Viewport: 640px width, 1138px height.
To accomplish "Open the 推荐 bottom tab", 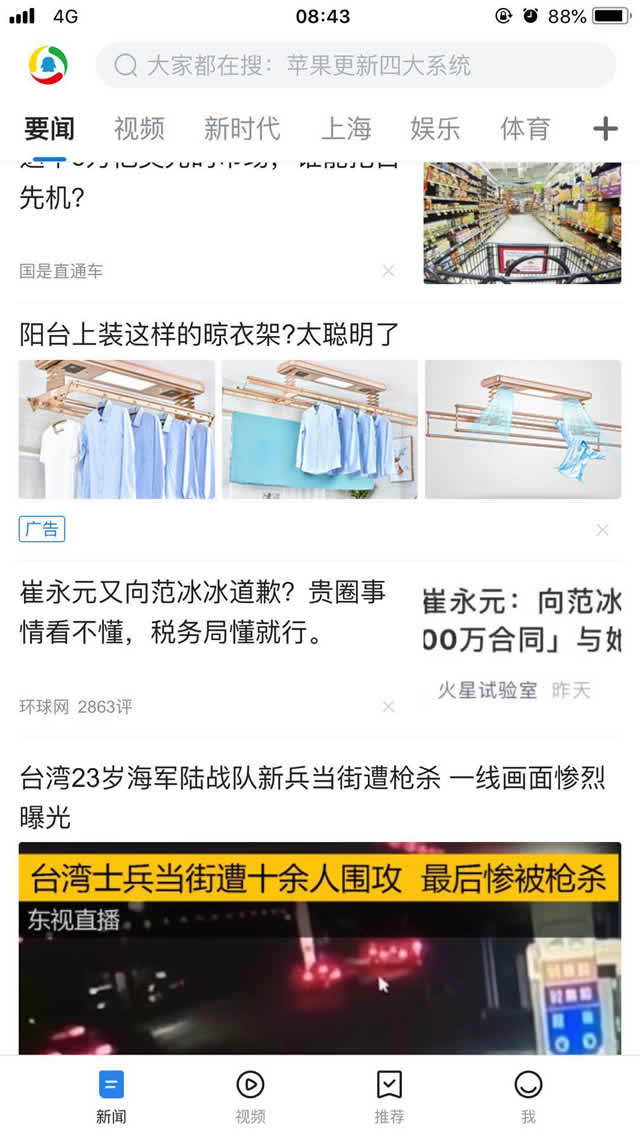I will coord(389,1095).
